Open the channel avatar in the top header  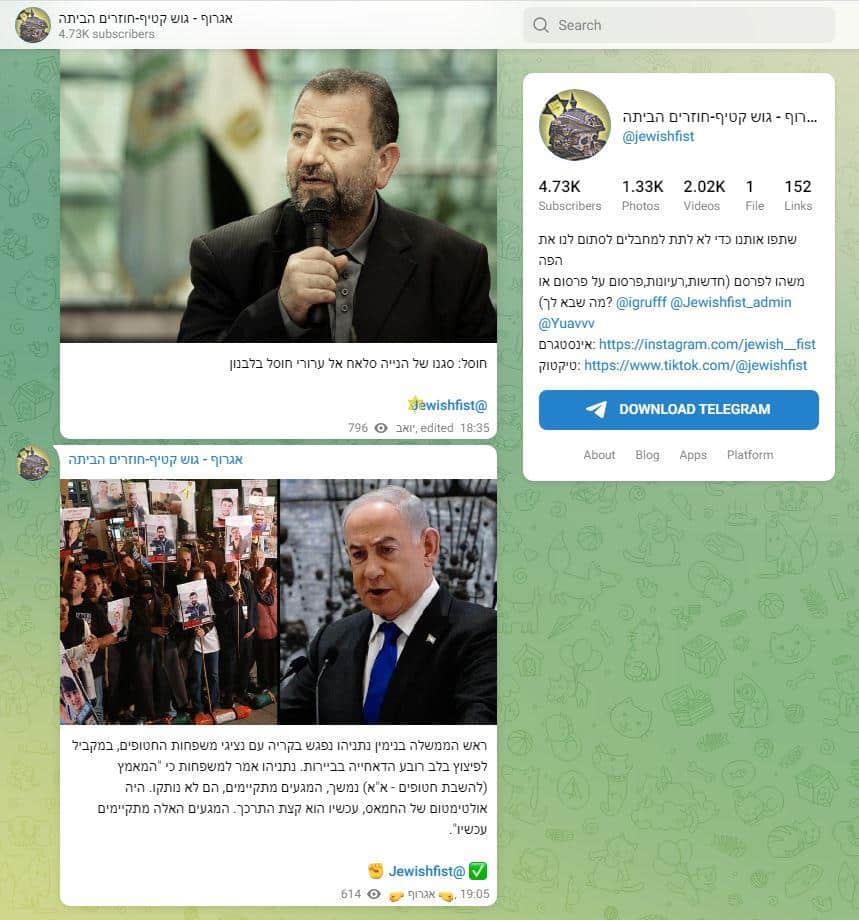tap(33, 25)
